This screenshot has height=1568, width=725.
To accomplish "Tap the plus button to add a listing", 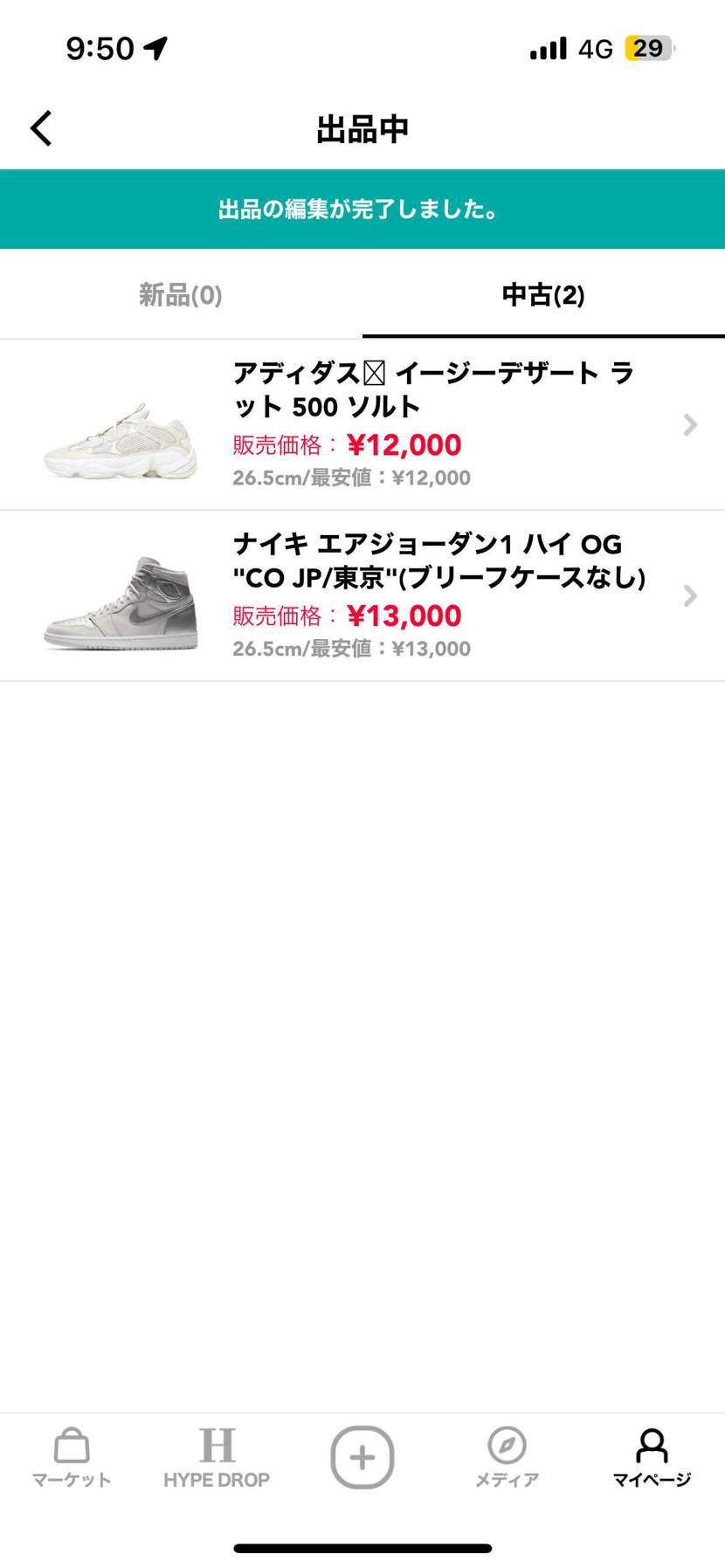I will (362, 1457).
